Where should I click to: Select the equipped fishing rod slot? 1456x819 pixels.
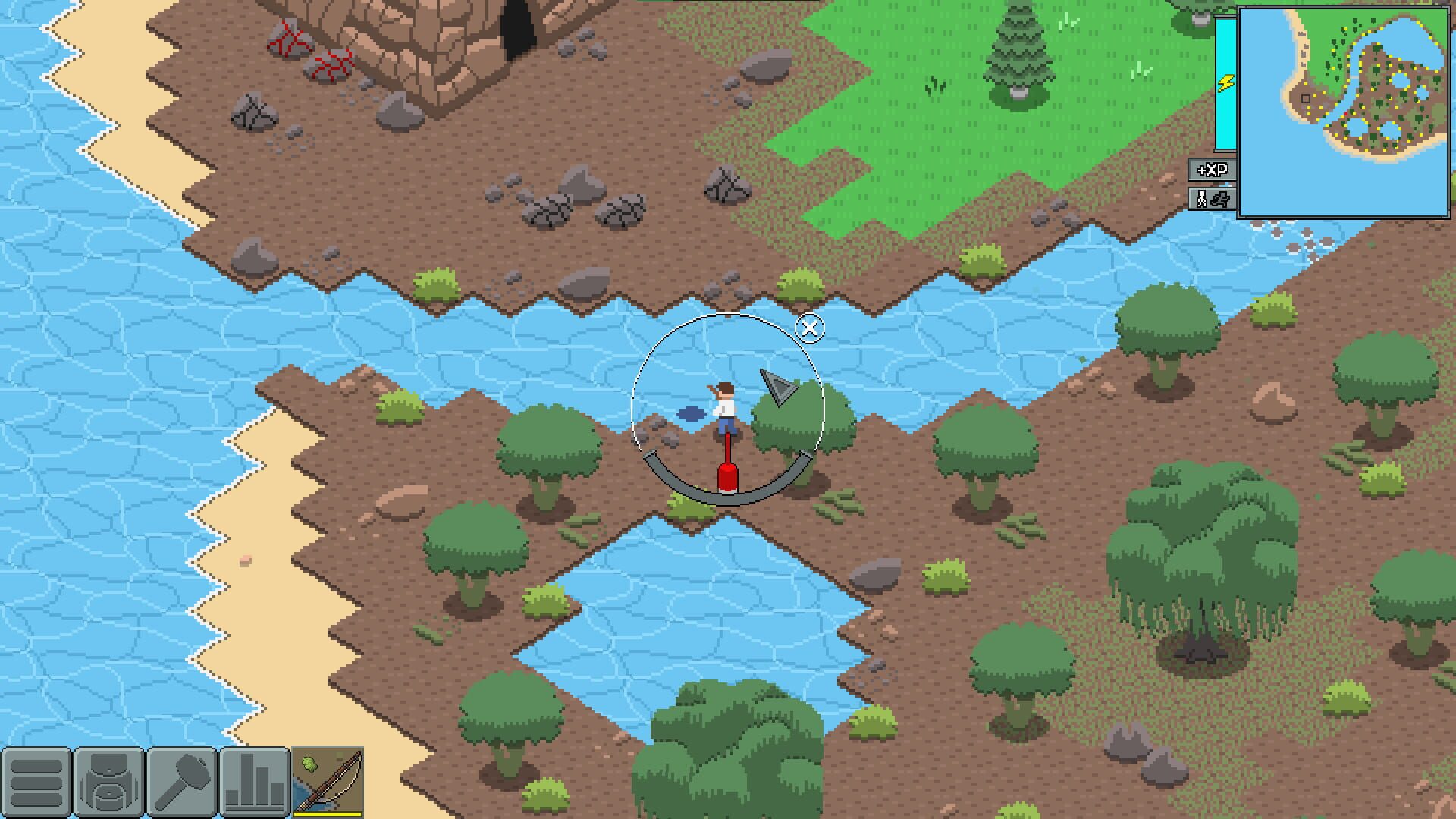click(328, 781)
